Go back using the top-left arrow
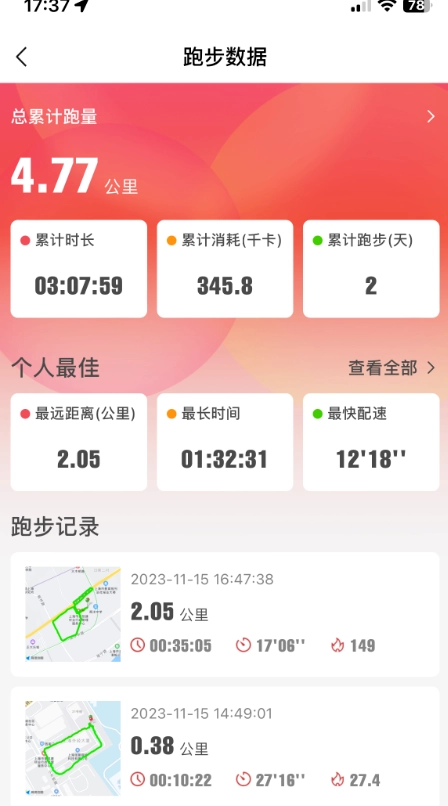Screen dimensions: 448x806 coord(22,57)
